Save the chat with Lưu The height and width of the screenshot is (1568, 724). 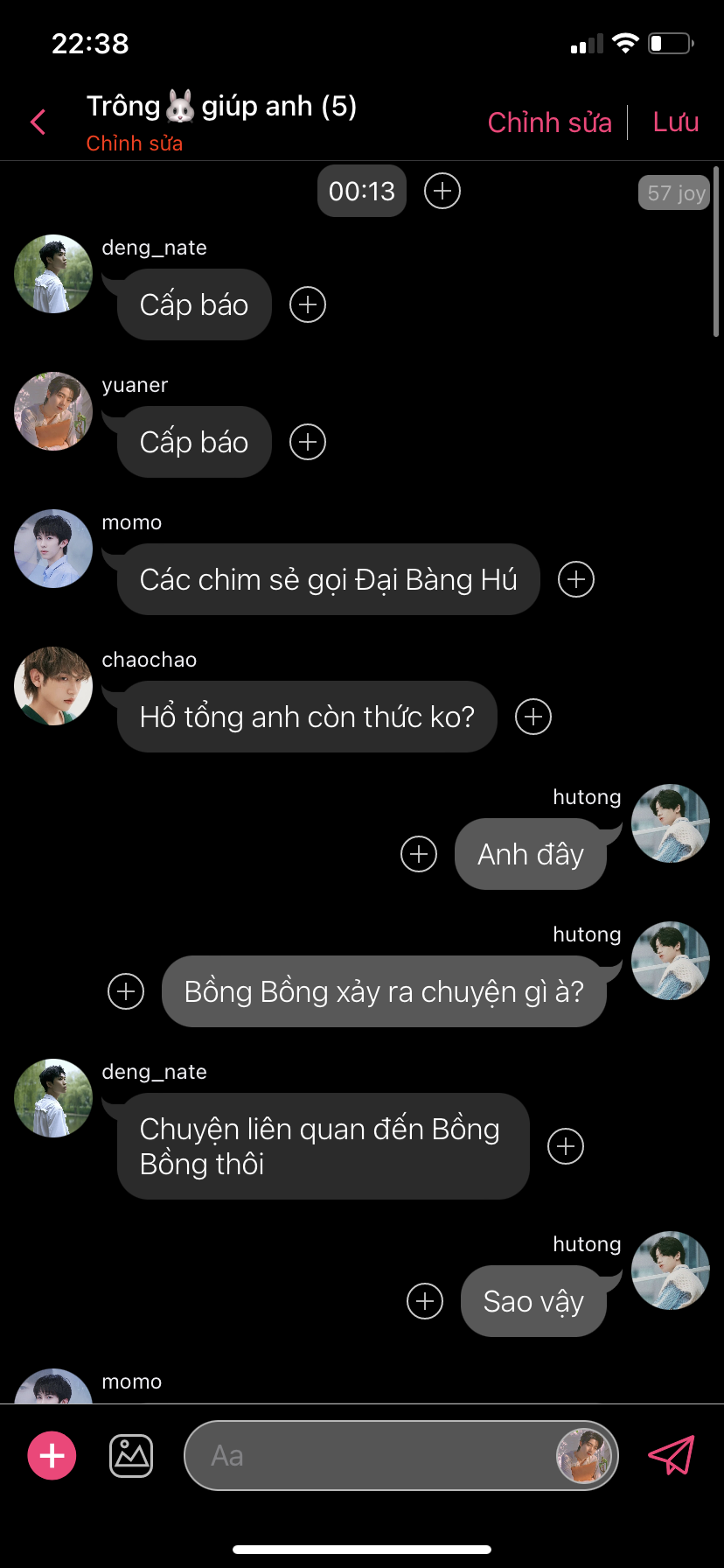[675, 122]
